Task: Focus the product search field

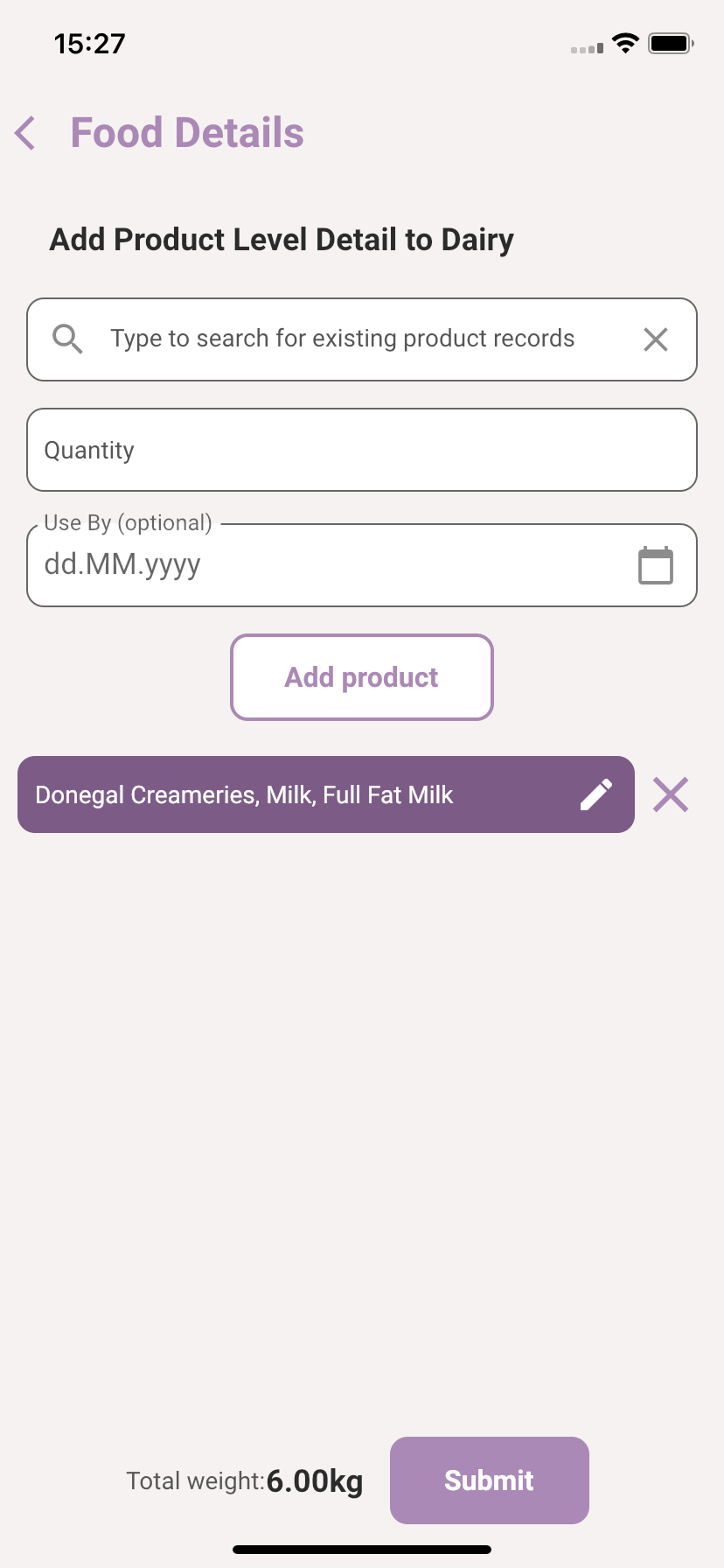Action: tap(341, 339)
